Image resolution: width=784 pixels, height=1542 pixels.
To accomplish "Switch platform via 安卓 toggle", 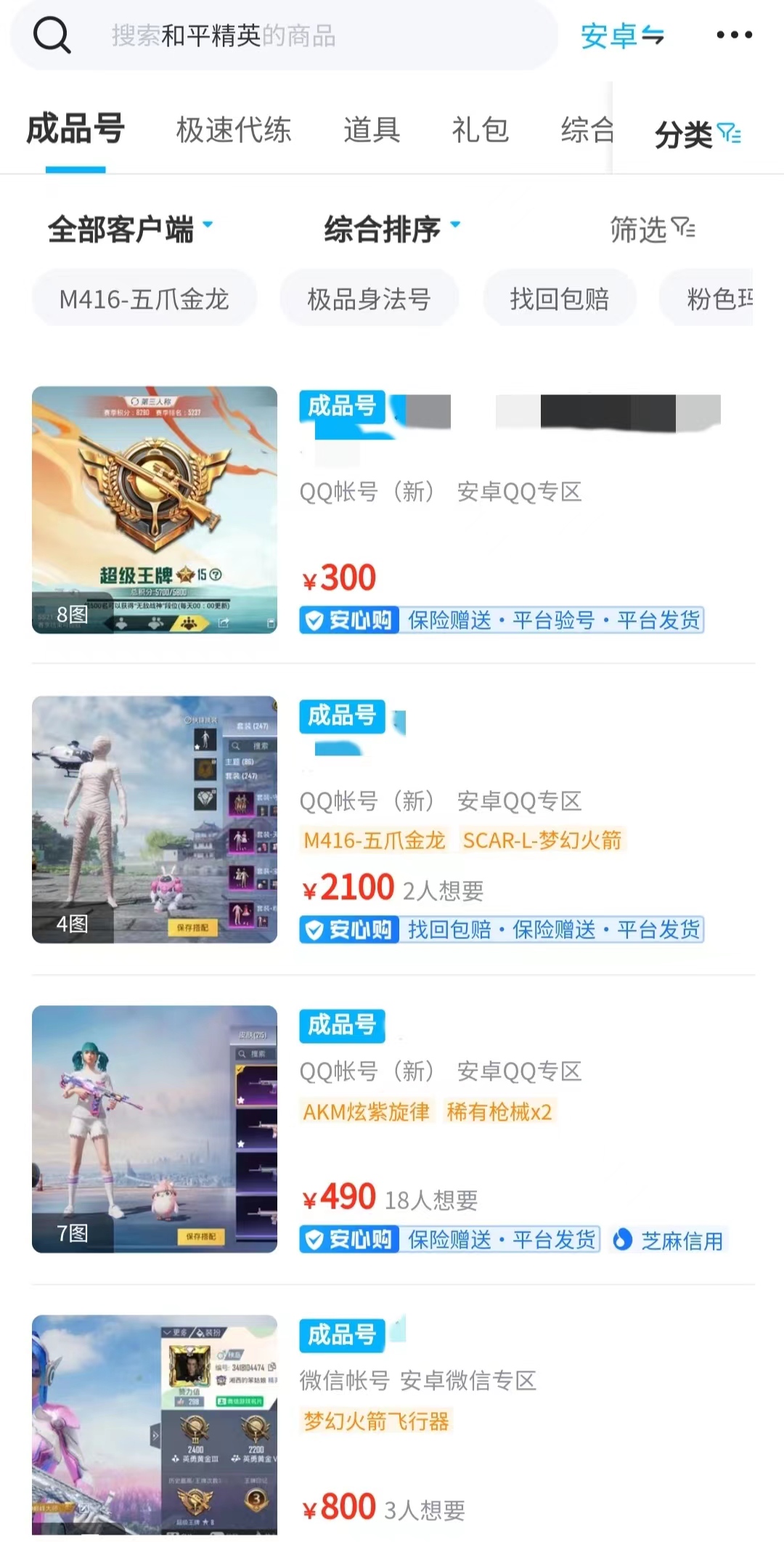I will tap(622, 36).
